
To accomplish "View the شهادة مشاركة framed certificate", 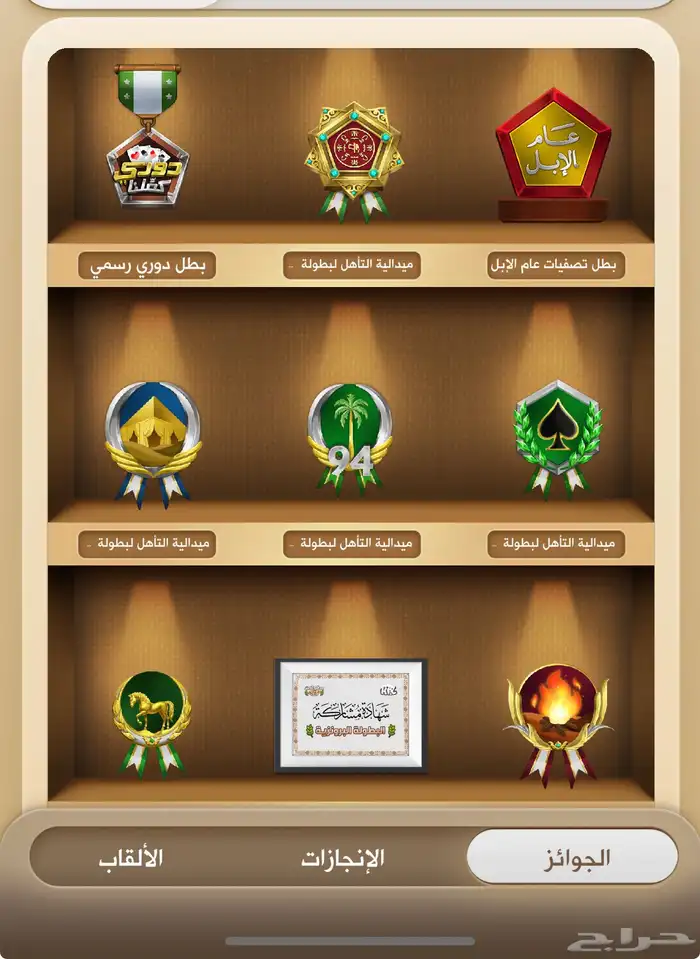I will [x=350, y=715].
